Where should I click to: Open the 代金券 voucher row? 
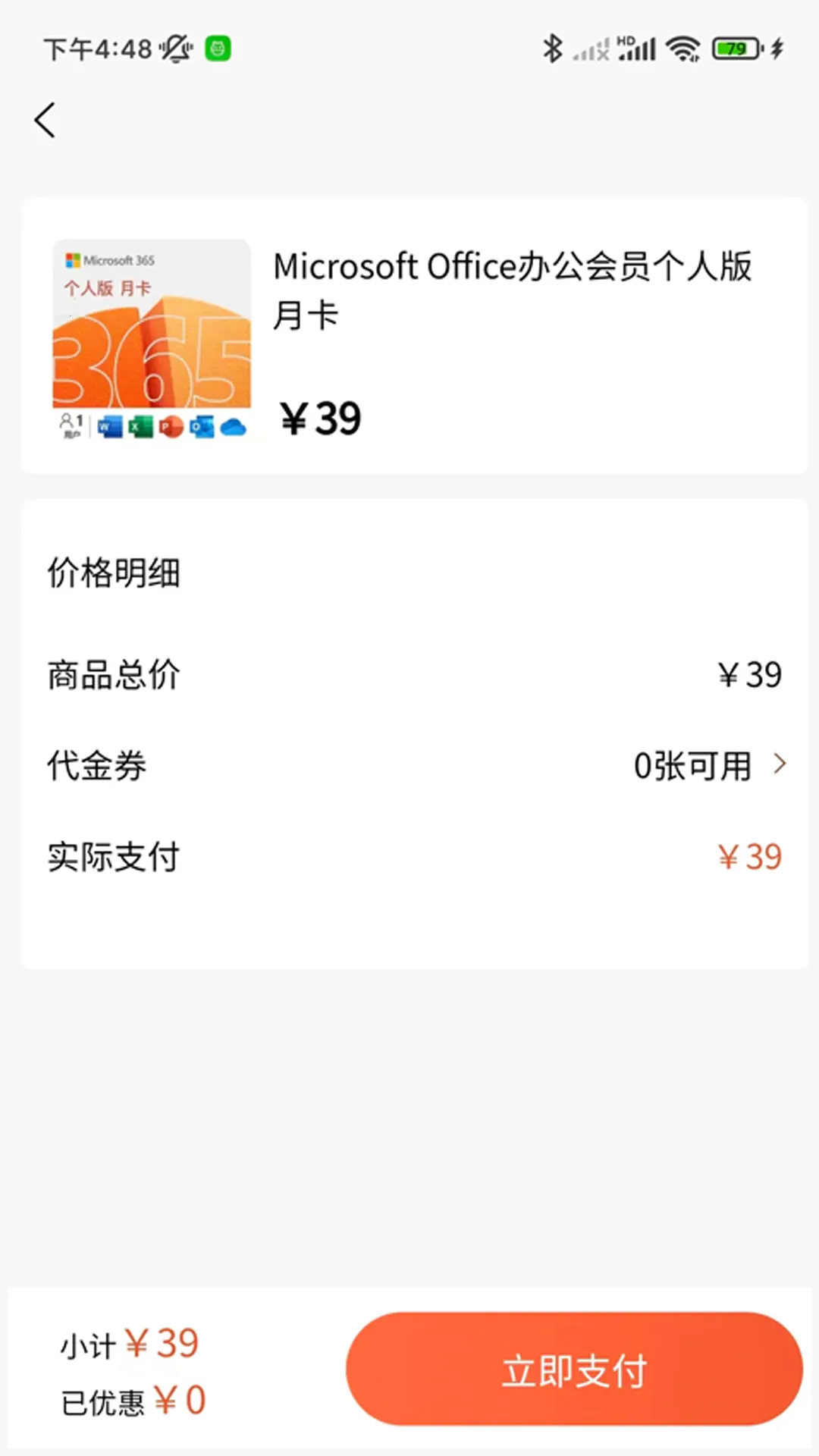pos(416,765)
